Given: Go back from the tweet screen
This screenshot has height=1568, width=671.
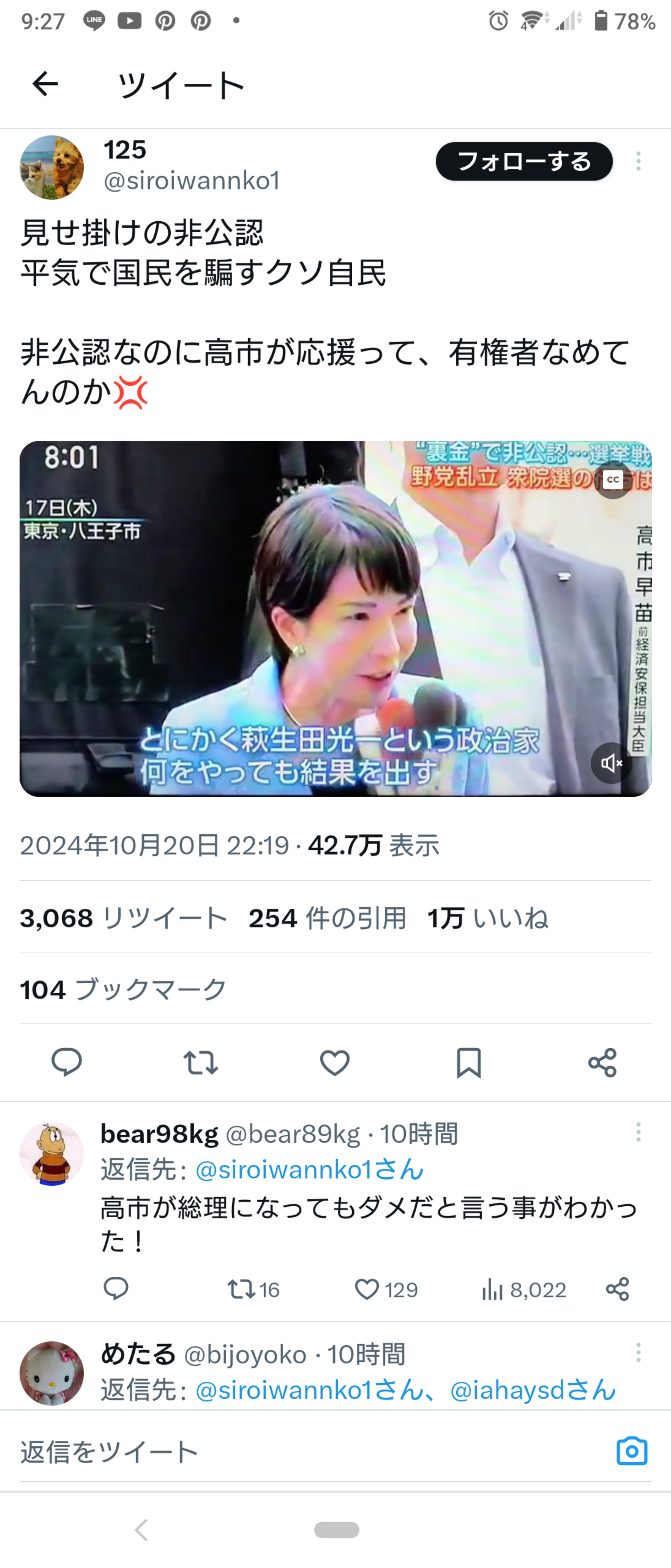Looking at the screenshot, I should pos(45,84).
